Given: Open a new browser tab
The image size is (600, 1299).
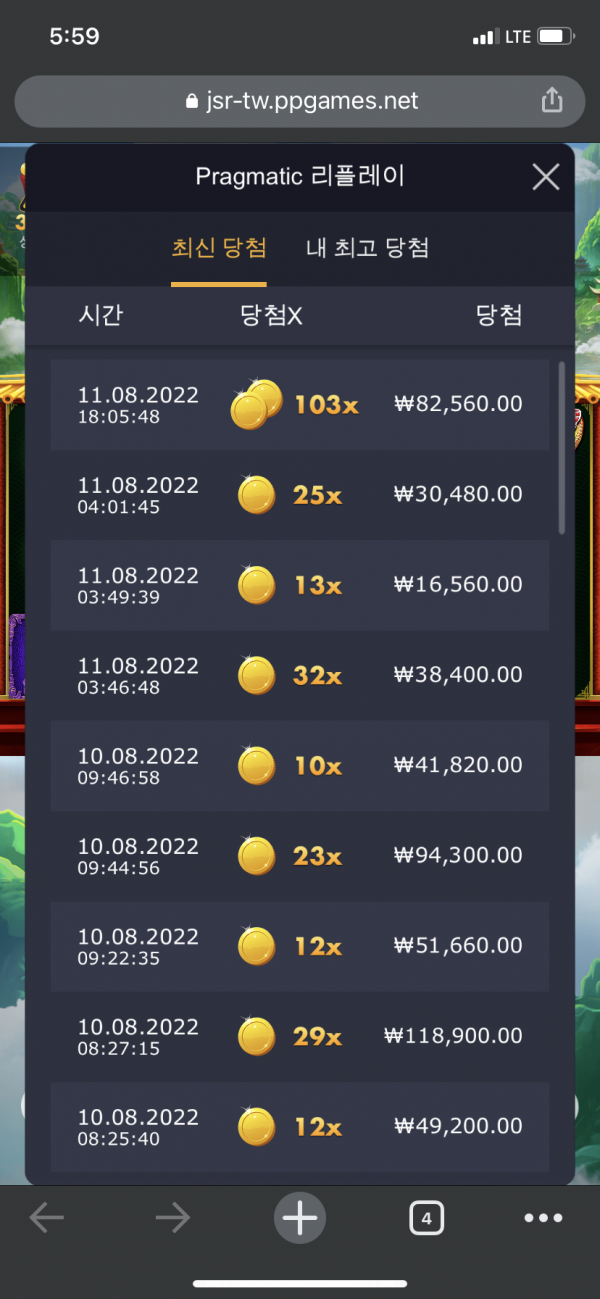Looking at the screenshot, I should 300,1217.
